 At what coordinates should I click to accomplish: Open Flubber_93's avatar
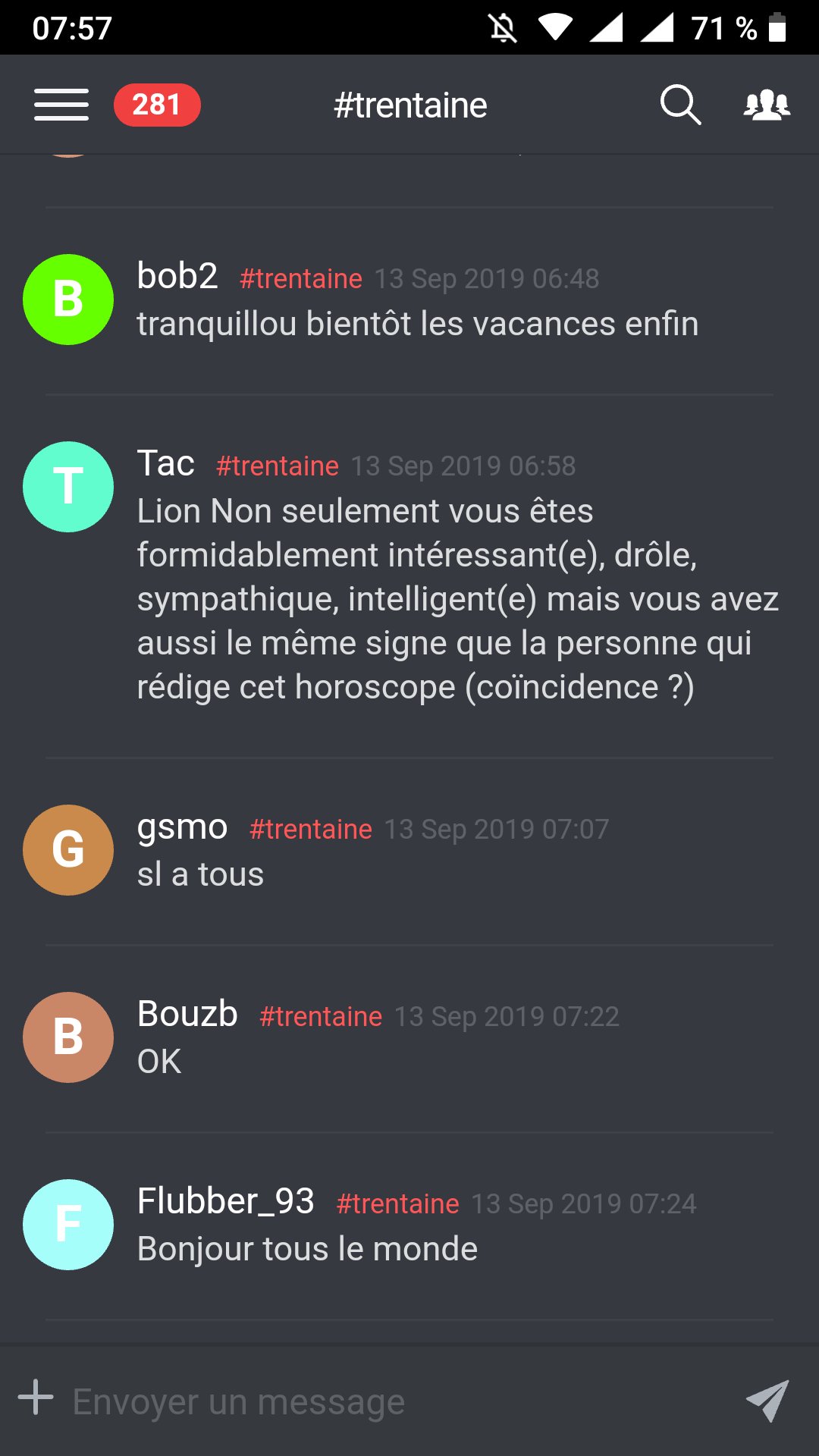[67, 1224]
